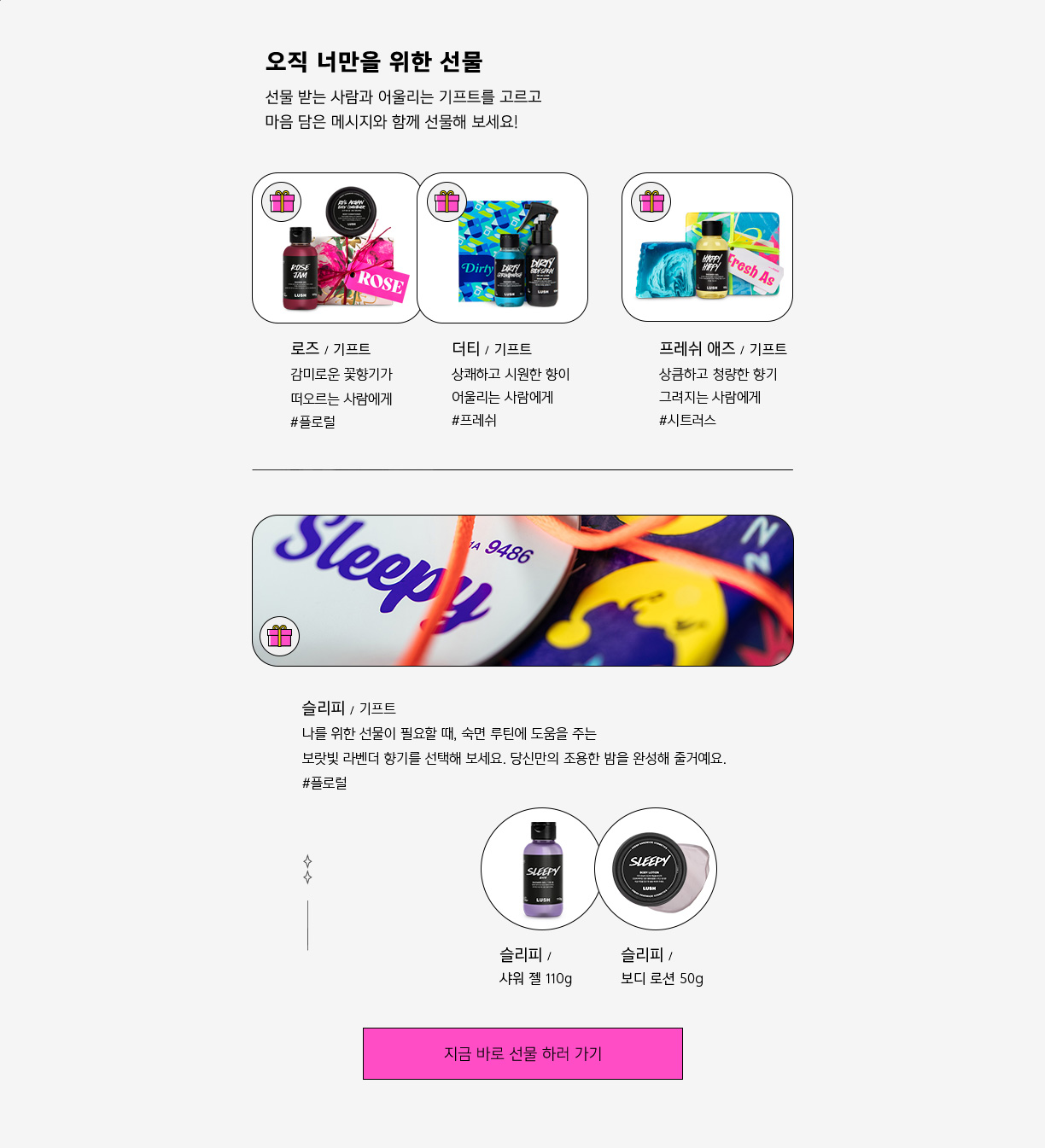View the Sleepy shower gel 110g

541,869
